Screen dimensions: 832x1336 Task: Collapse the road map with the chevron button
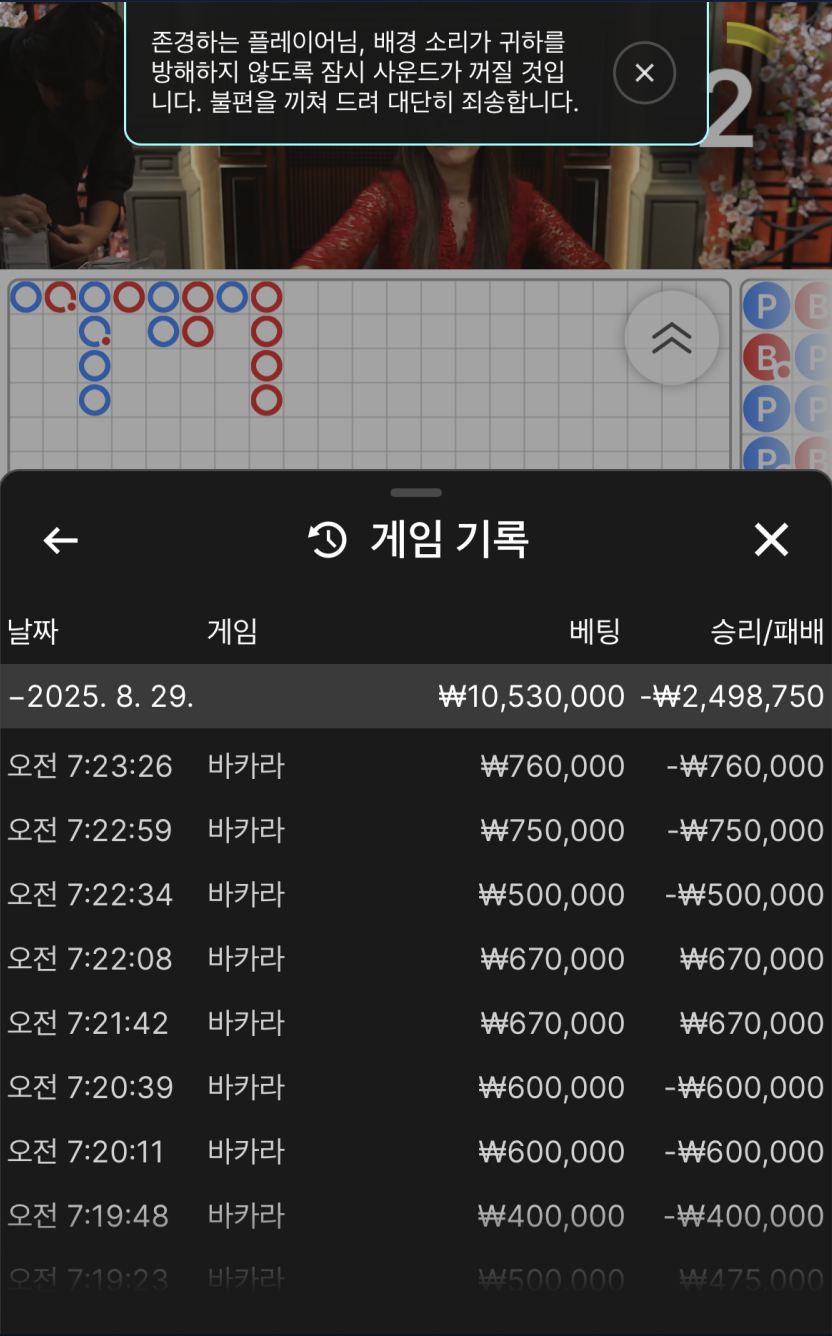pyautogui.click(x=671, y=338)
